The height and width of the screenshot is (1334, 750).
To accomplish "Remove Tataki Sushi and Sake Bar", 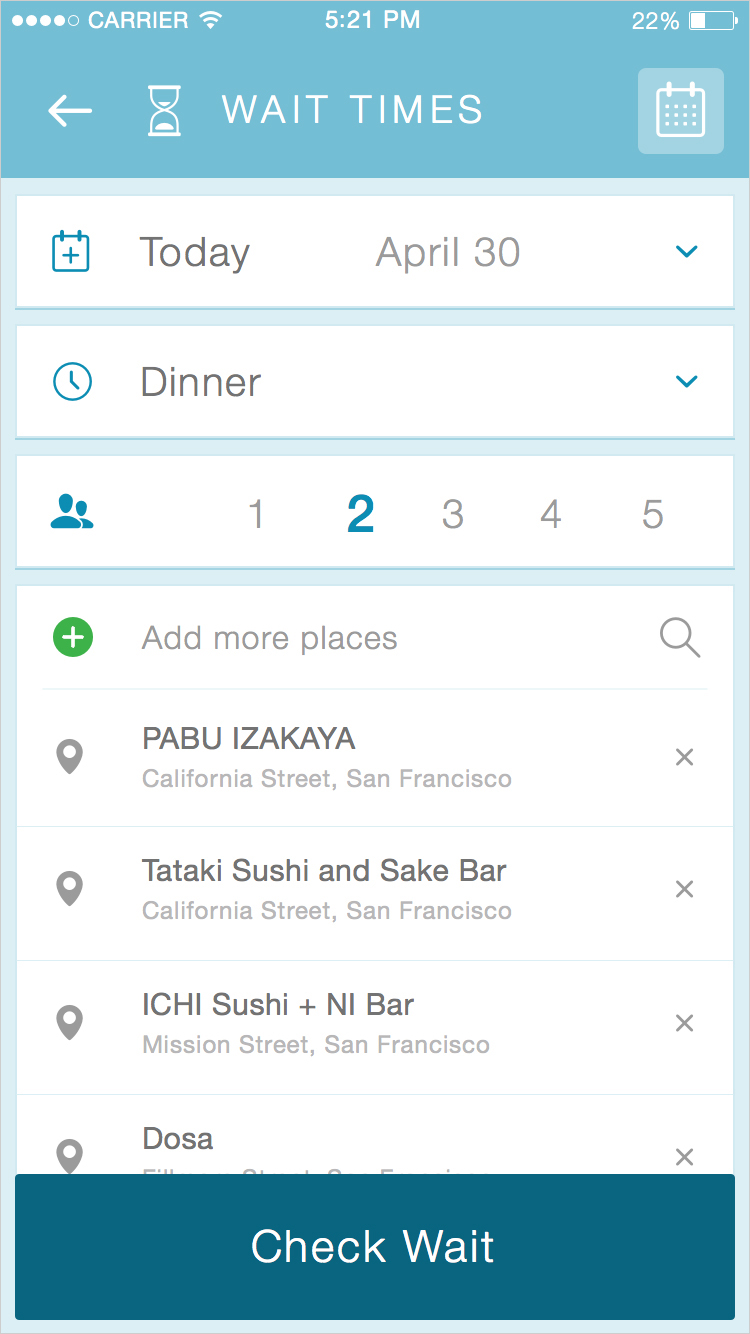I will click(x=684, y=889).
